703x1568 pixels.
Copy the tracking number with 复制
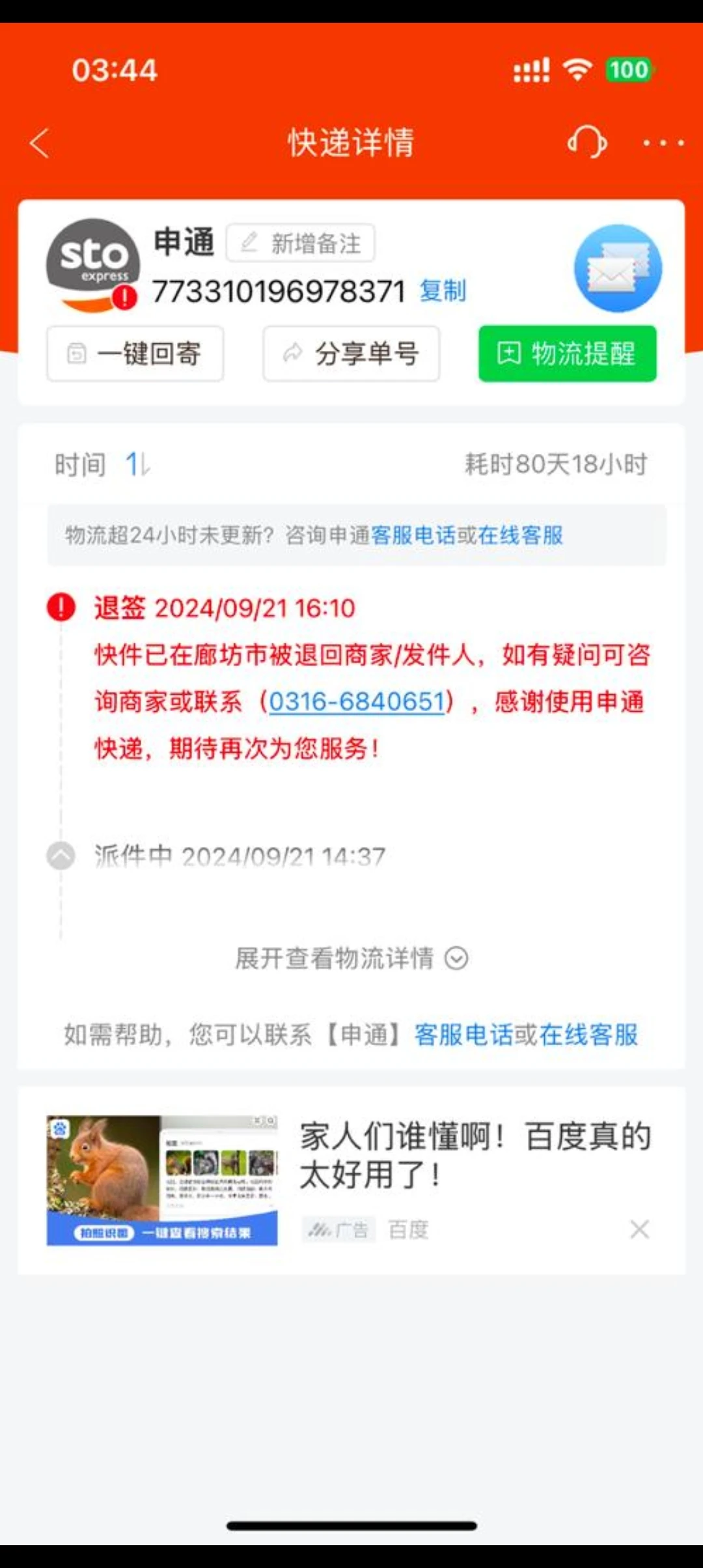coord(443,290)
